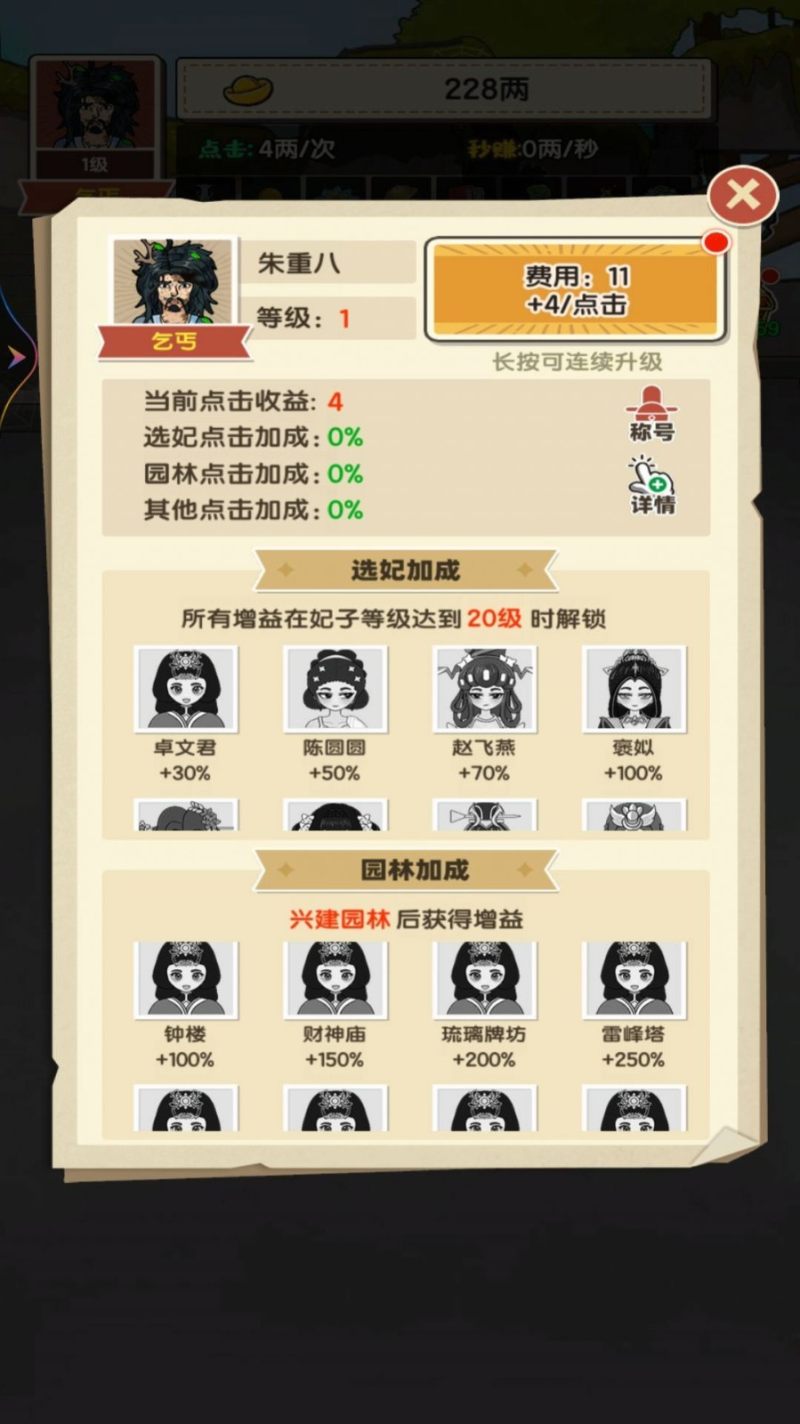Screen dimensions: 800x1424
Task: Open the 详情 details icon
Action: 651,485
